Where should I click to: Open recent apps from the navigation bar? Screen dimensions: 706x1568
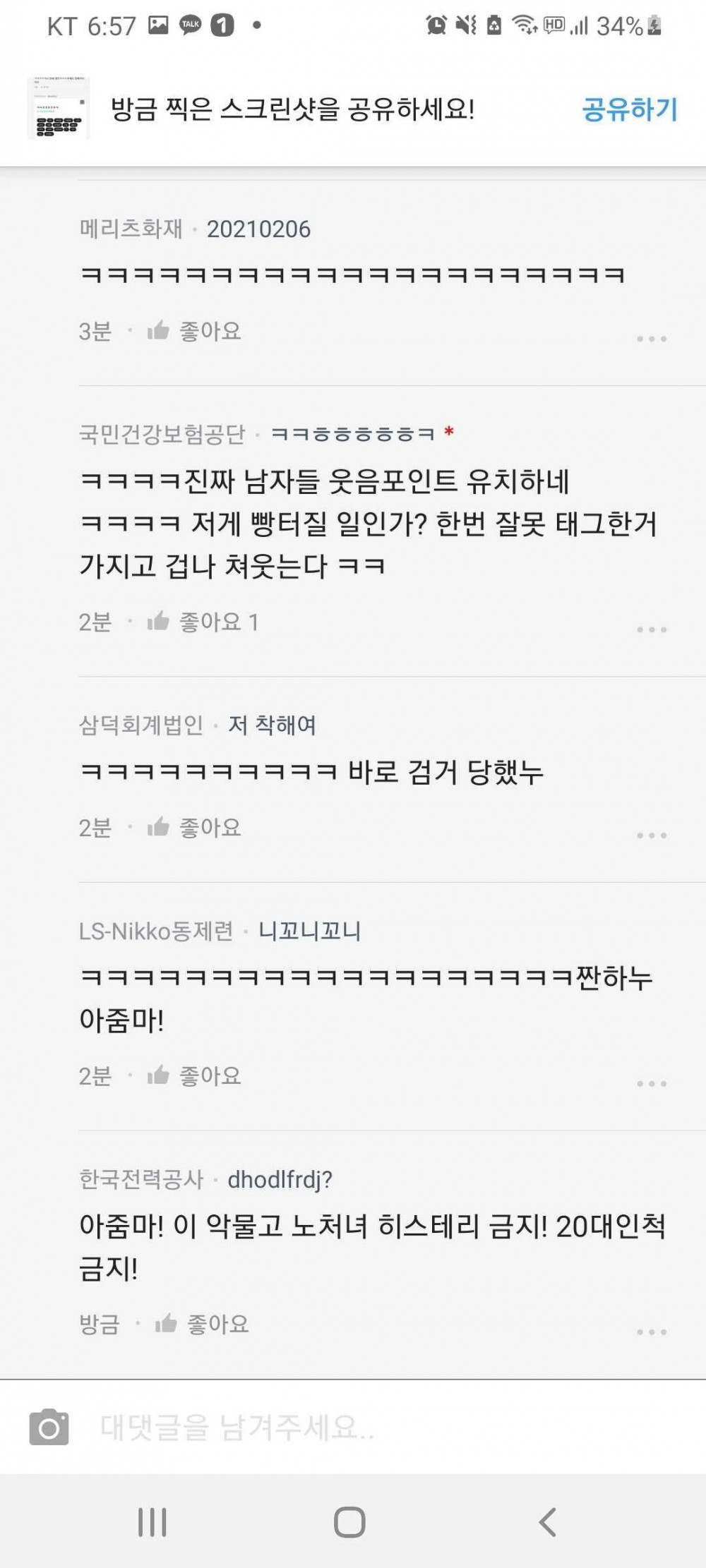[x=152, y=1522]
